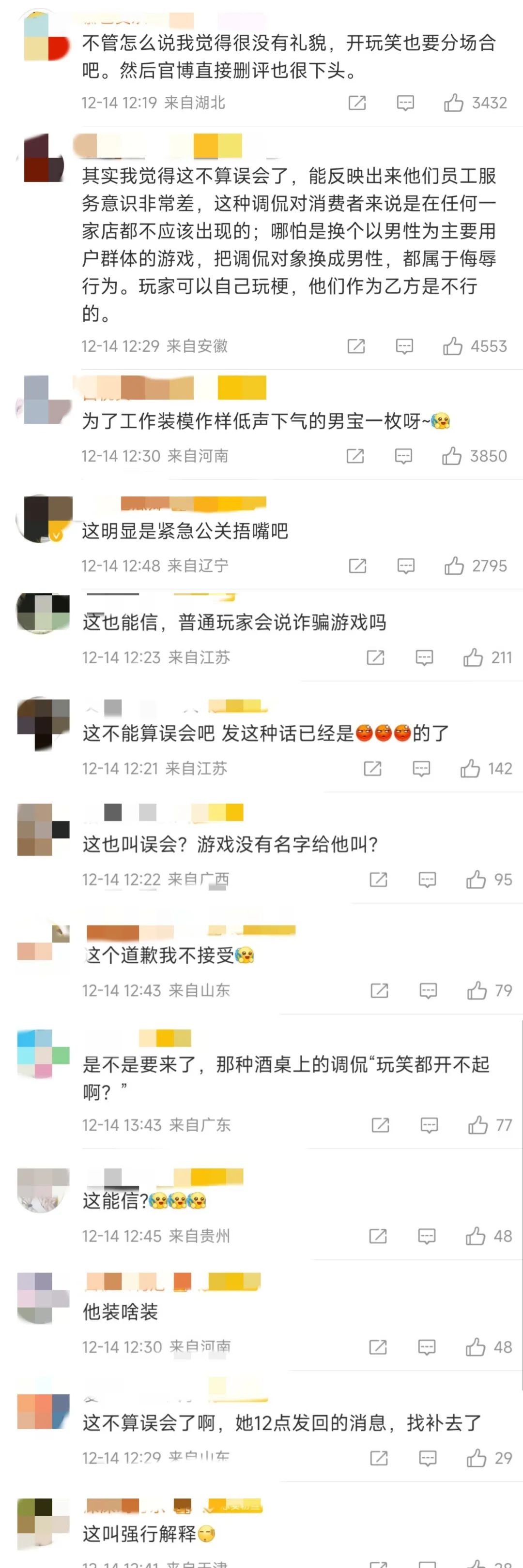Like the comment '这不算误会了啊,她12点发回的消息'
Viewport: 523px width, 1568px height.
pyautogui.click(x=476, y=1459)
